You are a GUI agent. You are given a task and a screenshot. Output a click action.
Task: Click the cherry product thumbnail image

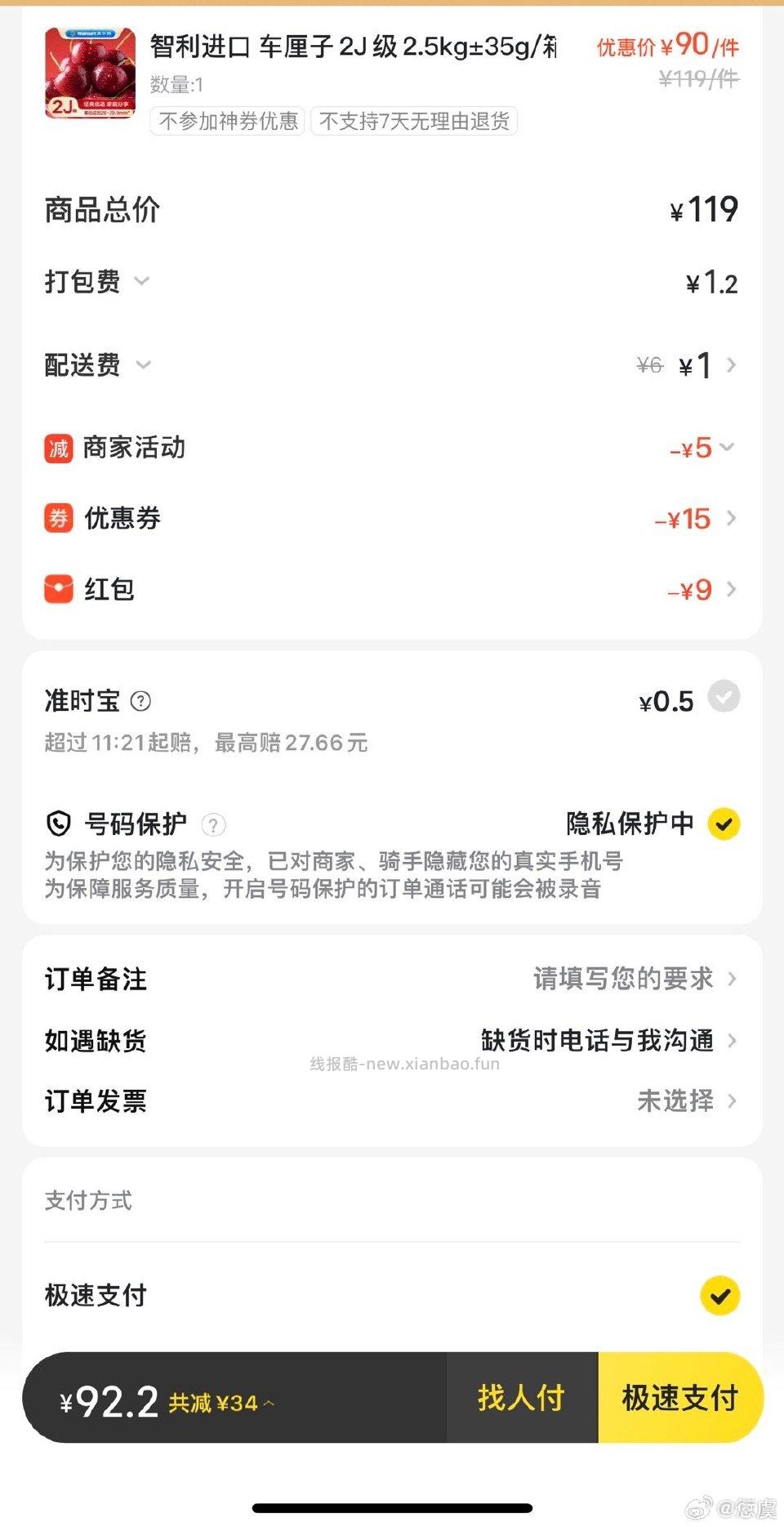point(91,74)
